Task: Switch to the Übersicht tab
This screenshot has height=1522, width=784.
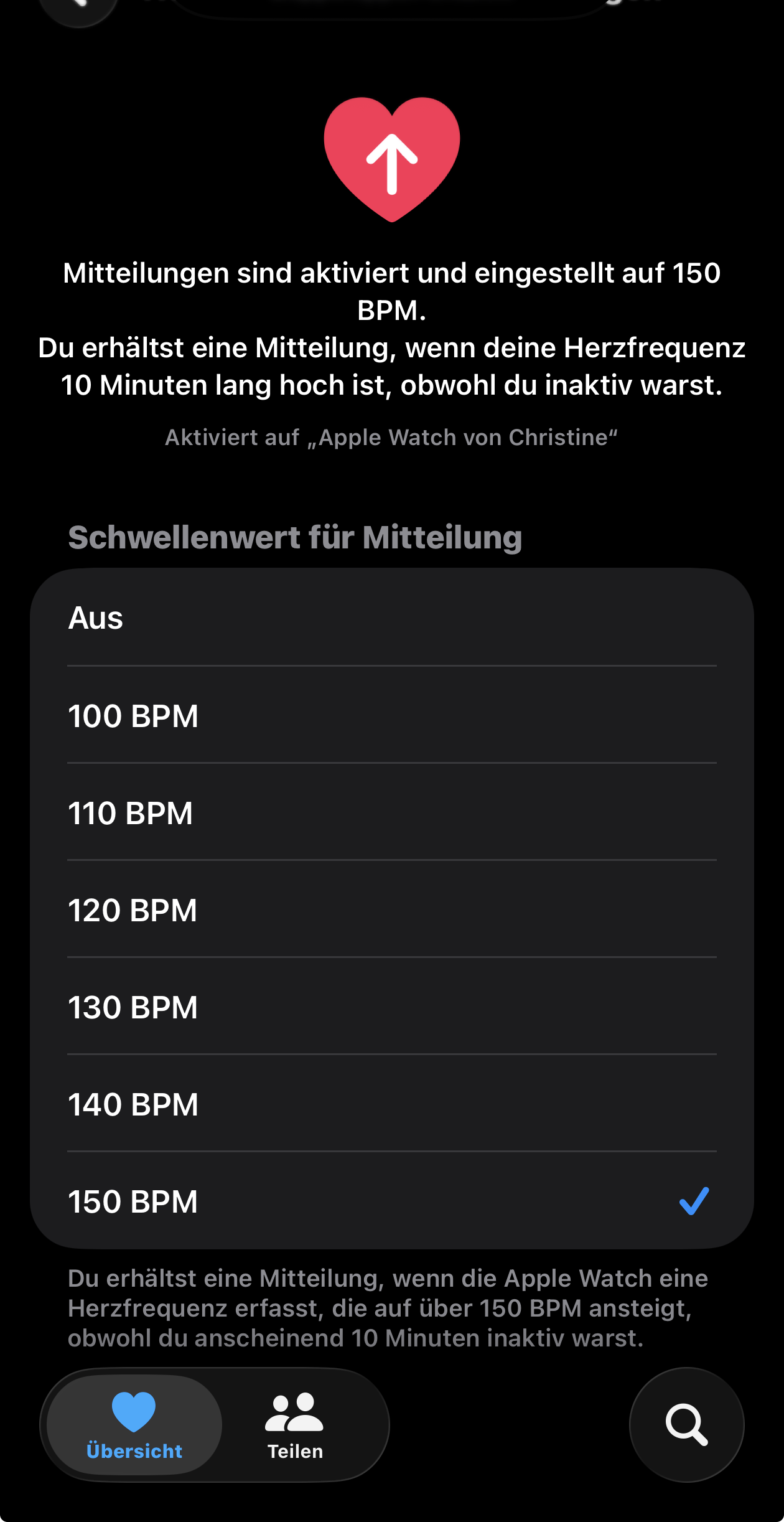Action: [x=134, y=1424]
